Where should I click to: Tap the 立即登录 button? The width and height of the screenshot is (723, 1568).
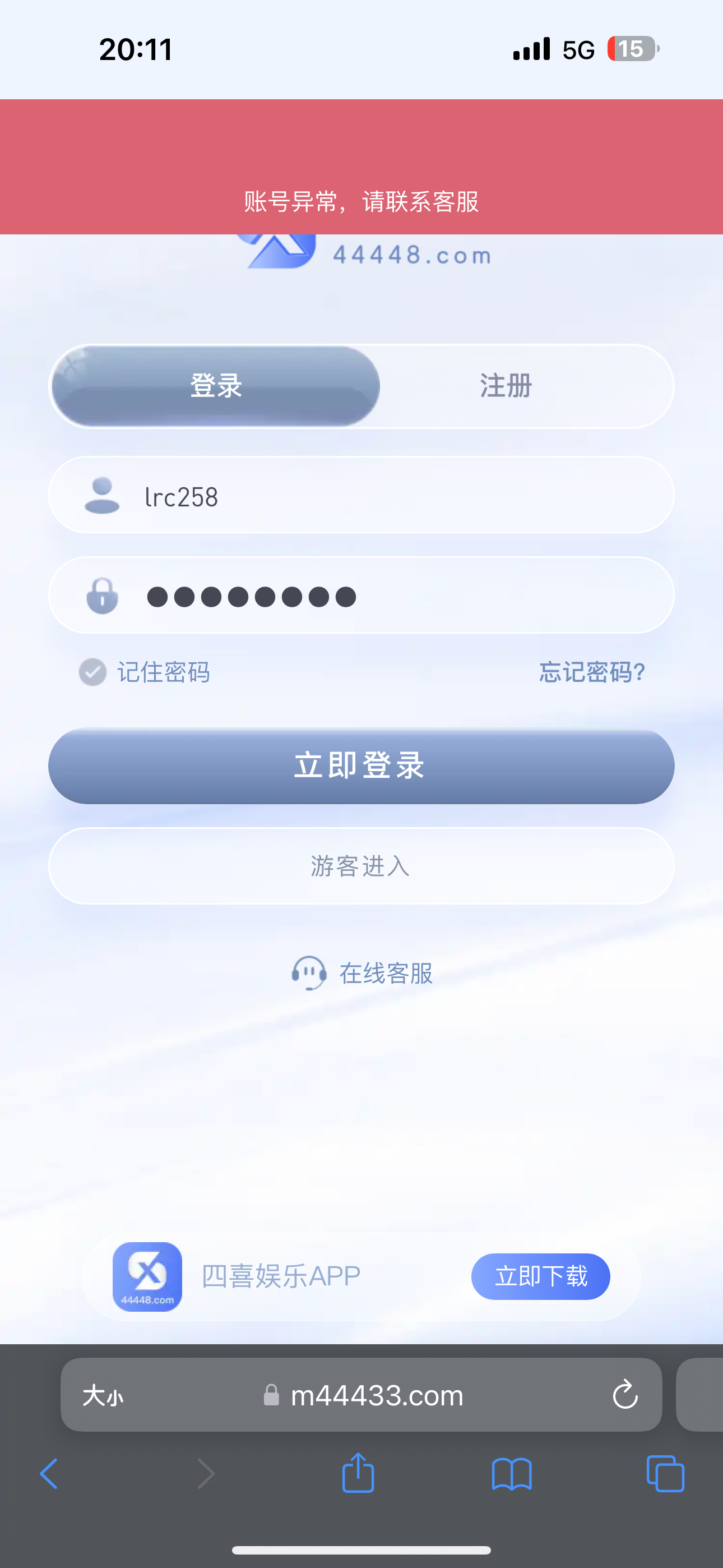pos(361,765)
